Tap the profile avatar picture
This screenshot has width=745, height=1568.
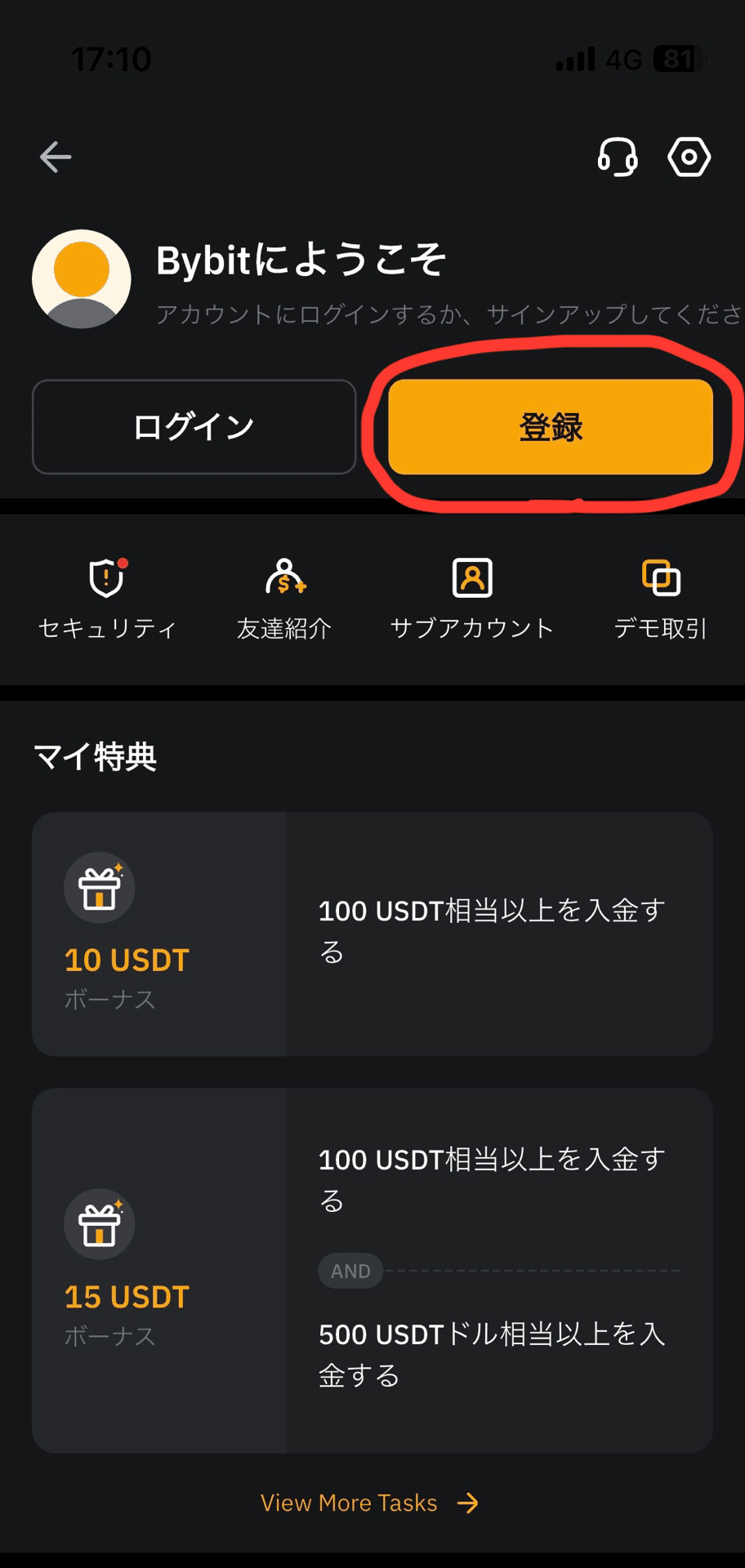tap(82, 278)
